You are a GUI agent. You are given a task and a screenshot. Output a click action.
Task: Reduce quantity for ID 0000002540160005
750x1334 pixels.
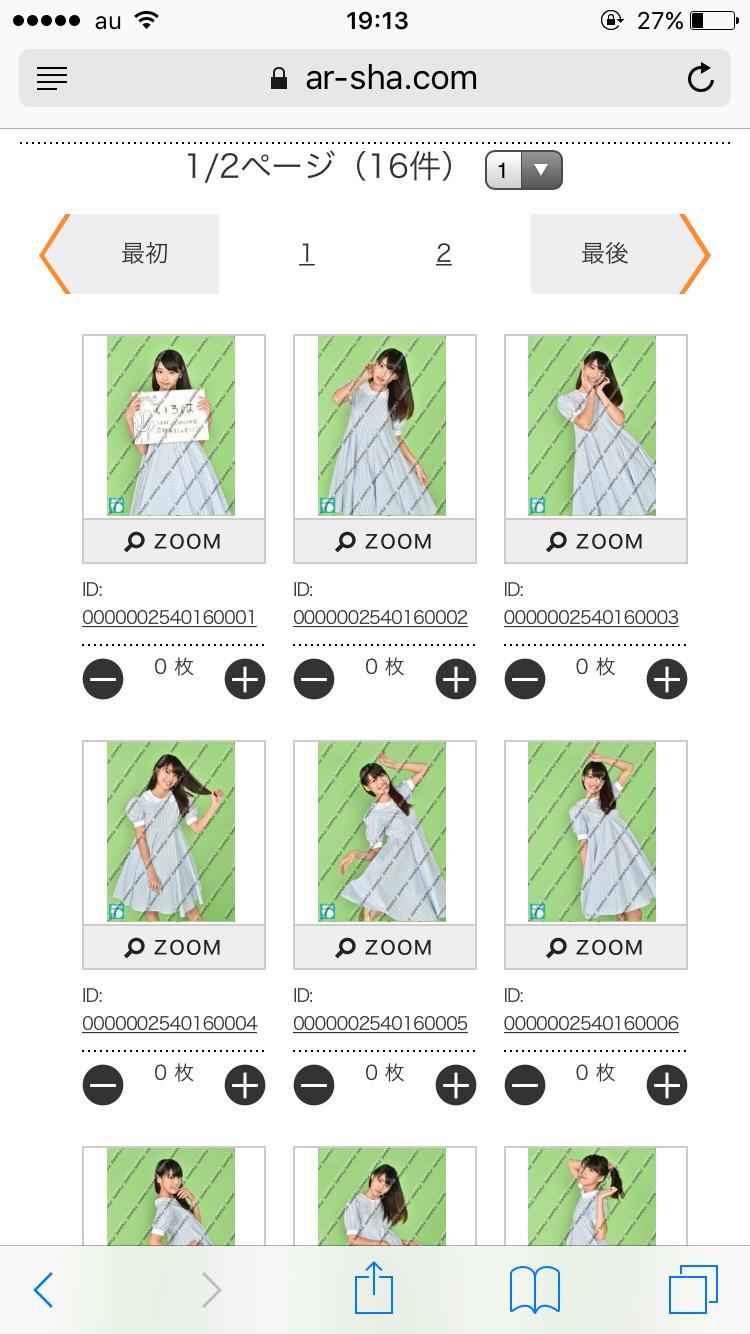click(314, 1086)
